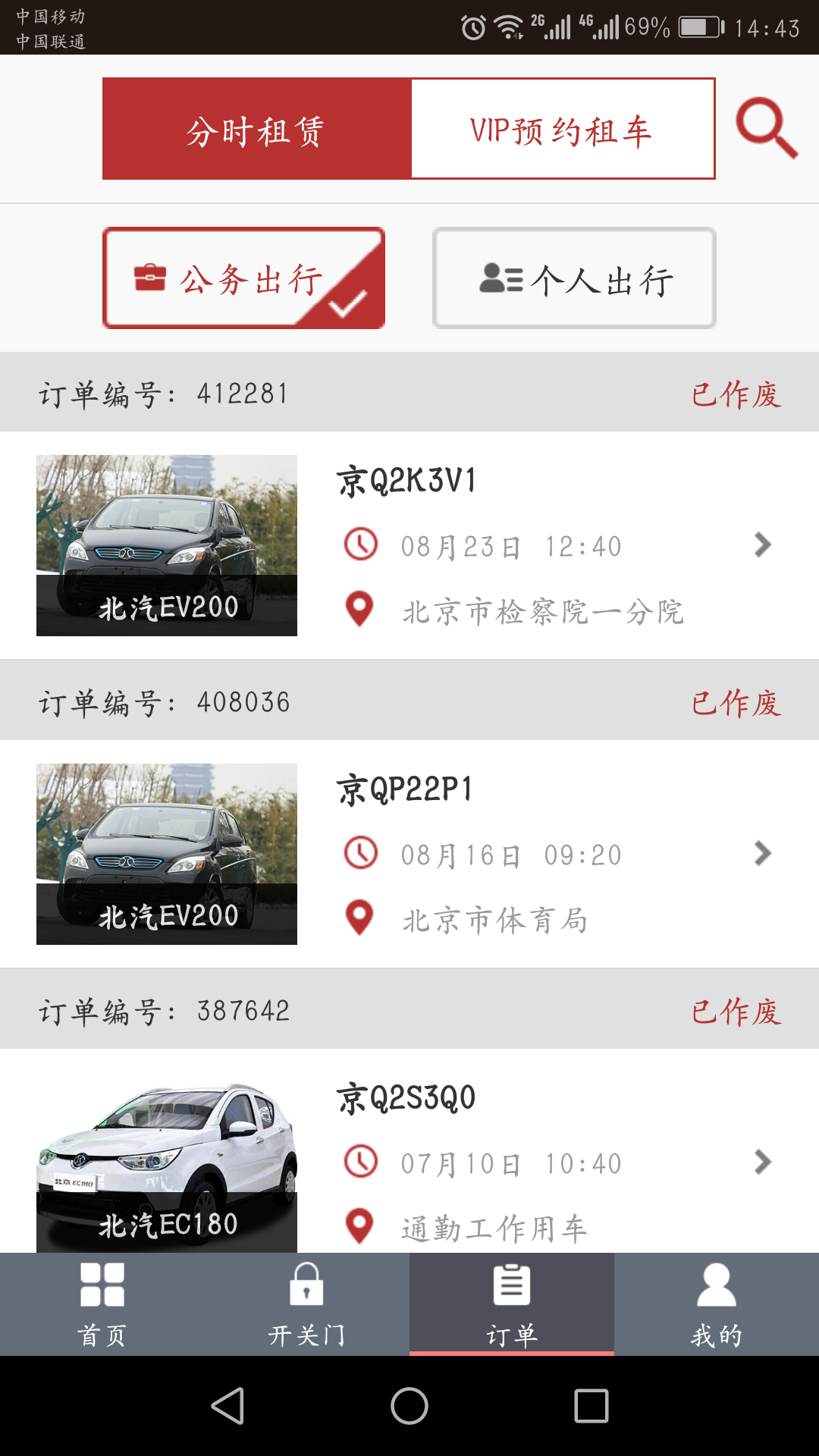This screenshot has height=1456, width=819.
Task: Switch to the 我的 tab
Action: 717,1304
